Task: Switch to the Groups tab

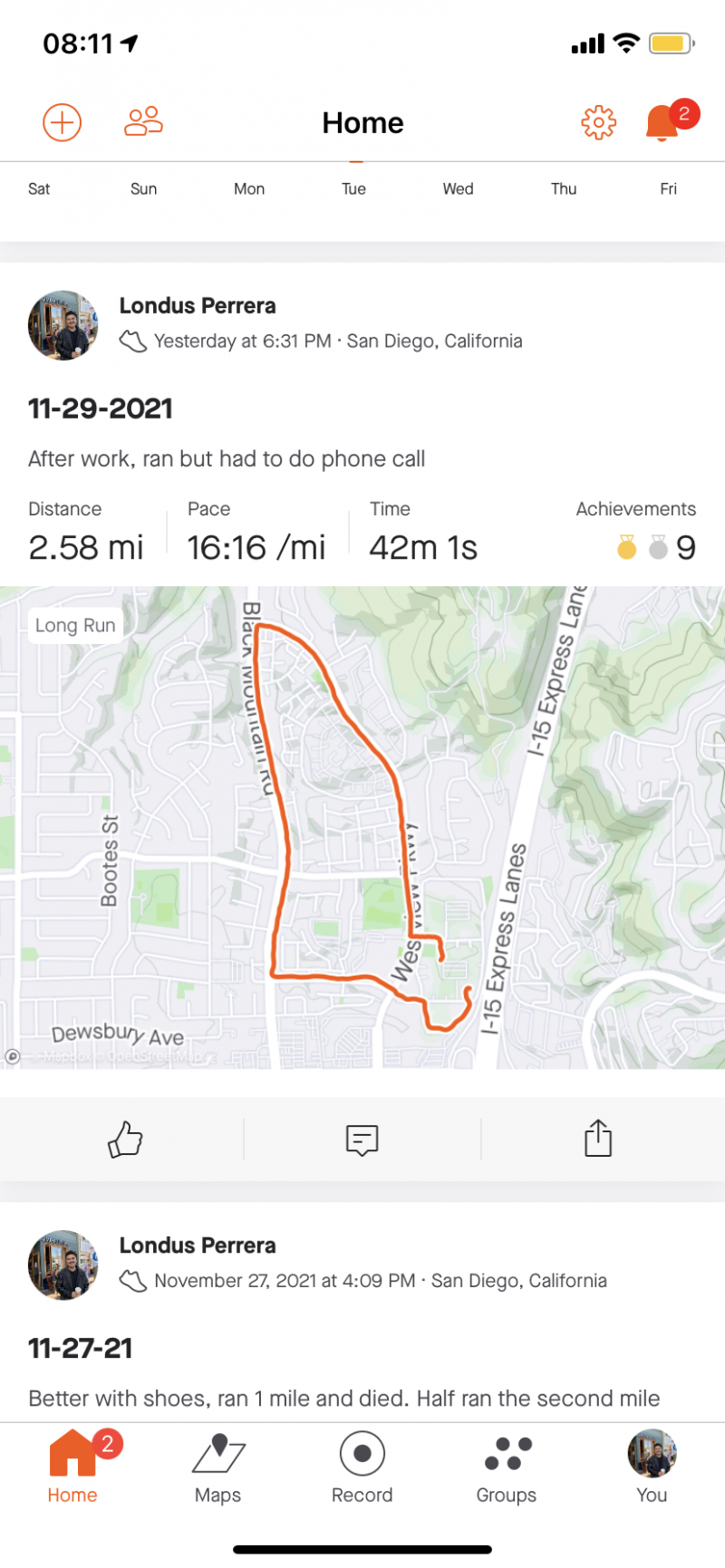Action: pos(507,1467)
